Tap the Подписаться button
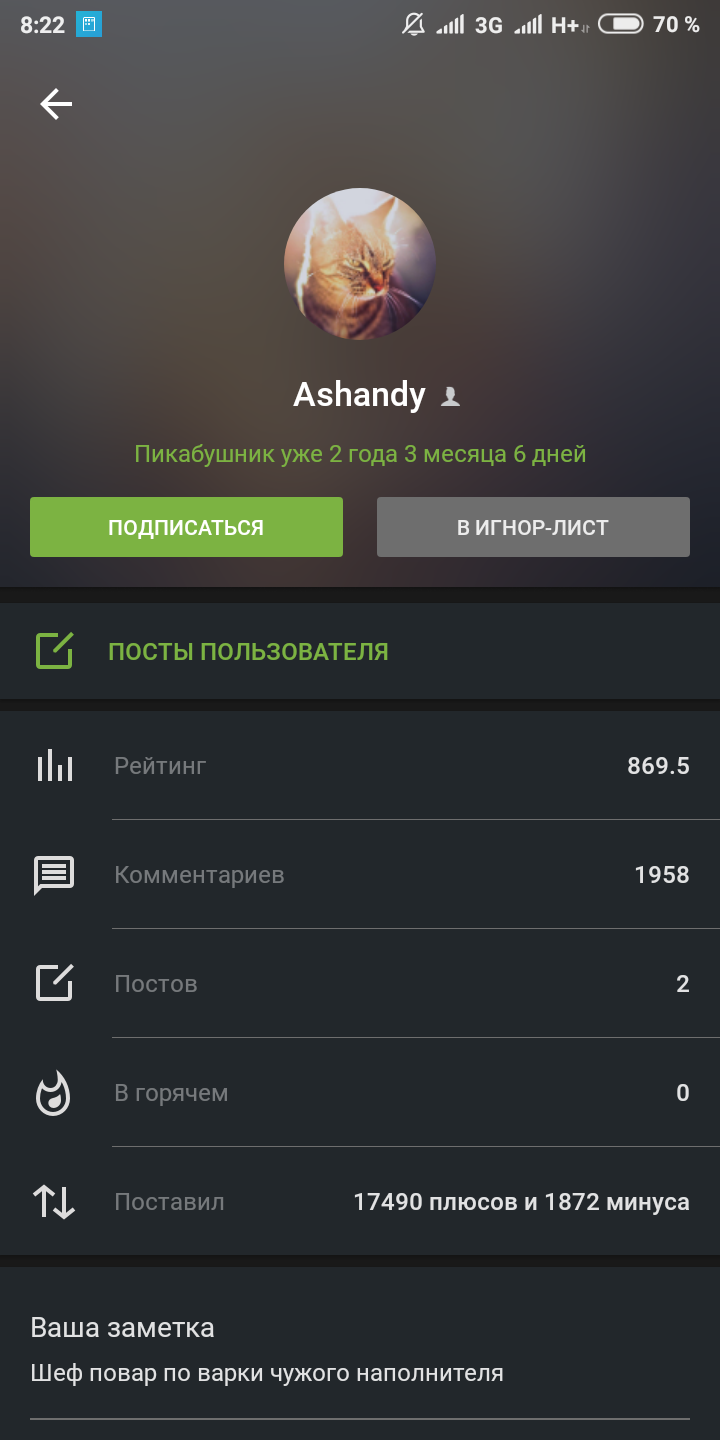The width and height of the screenshot is (720, 1440). [x=186, y=527]
